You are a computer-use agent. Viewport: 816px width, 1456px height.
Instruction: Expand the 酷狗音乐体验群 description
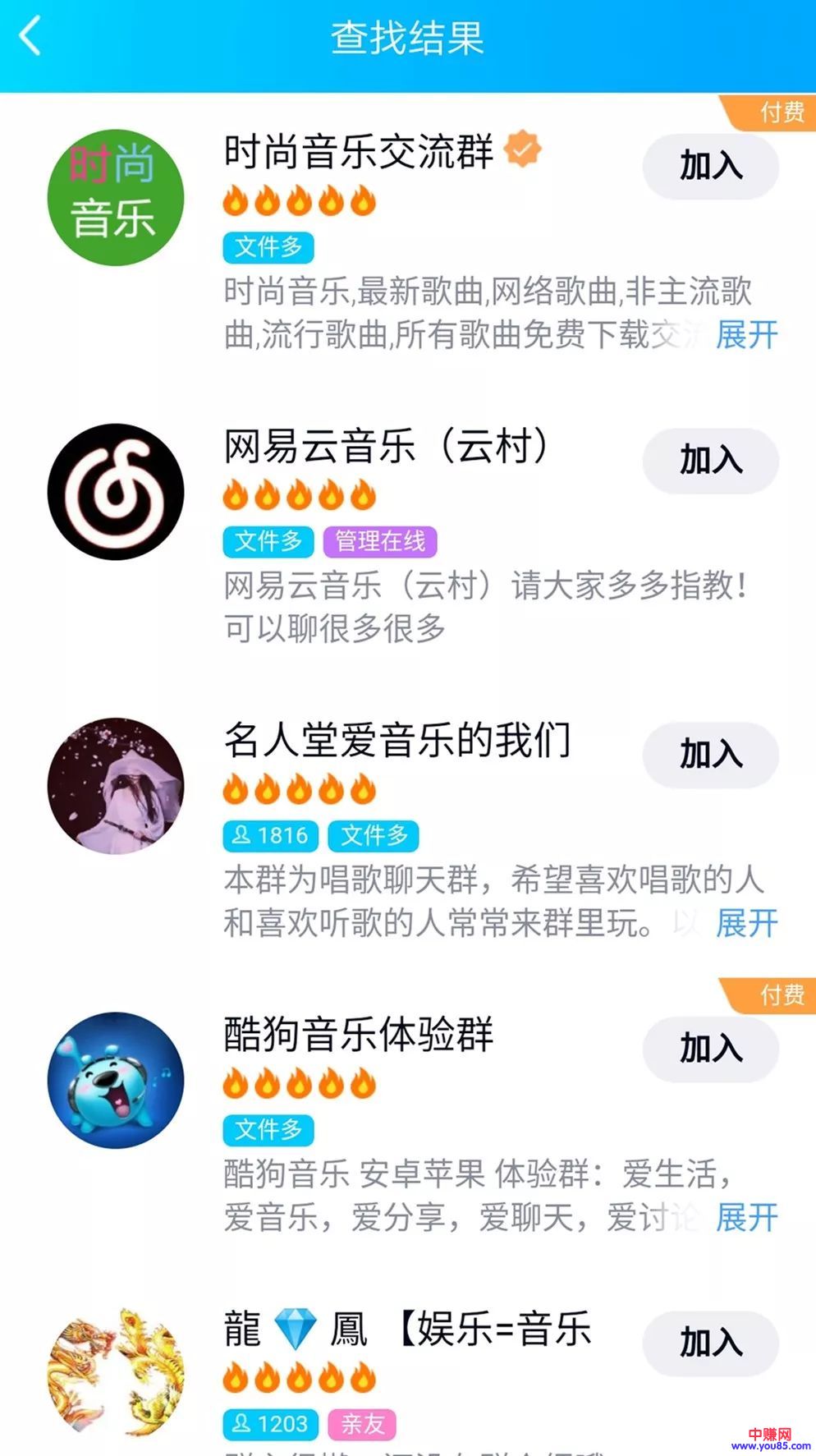click(746, 1218)
